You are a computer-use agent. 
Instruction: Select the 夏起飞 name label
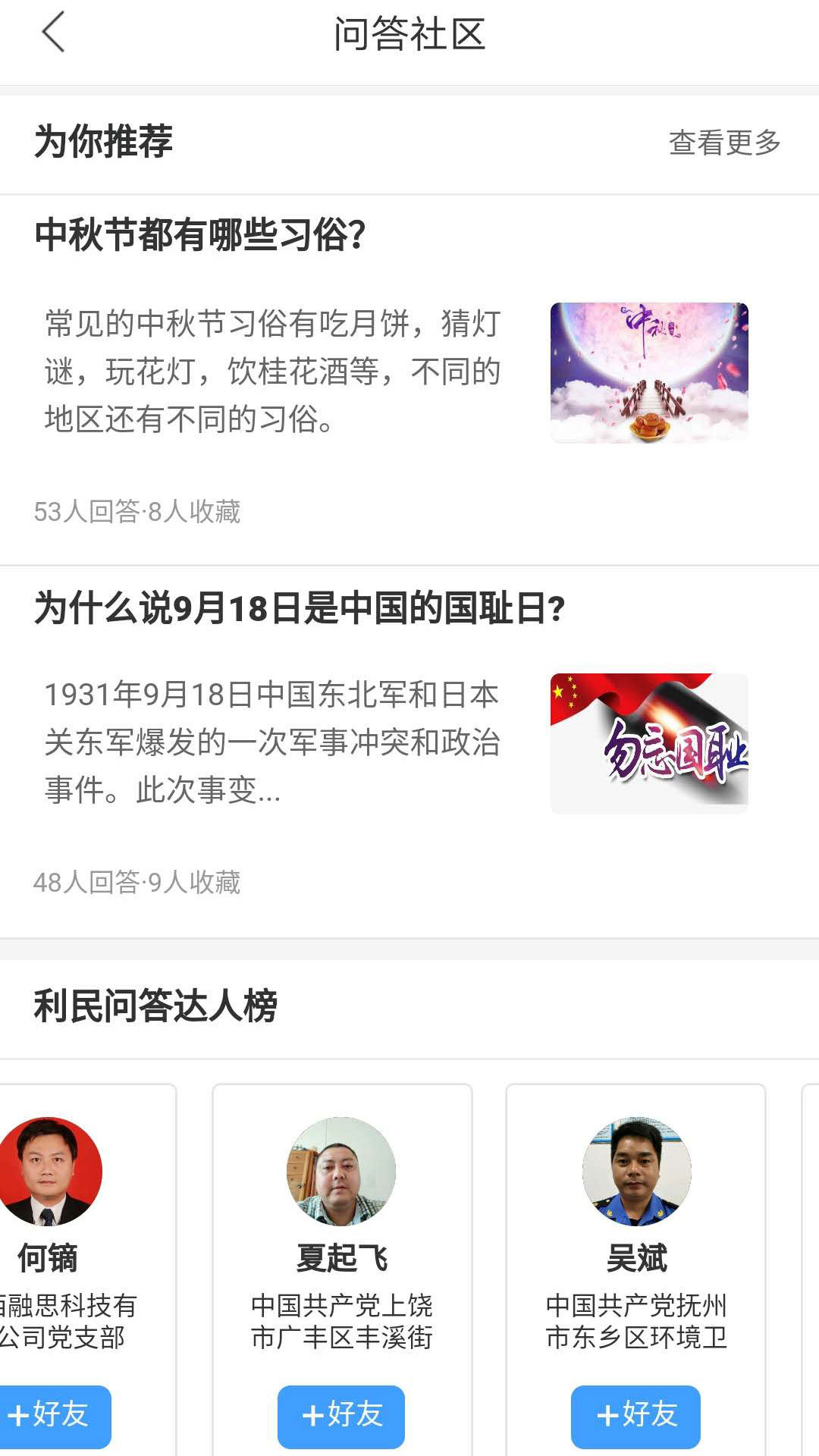pyautogui.click(x=341, y=1259)
